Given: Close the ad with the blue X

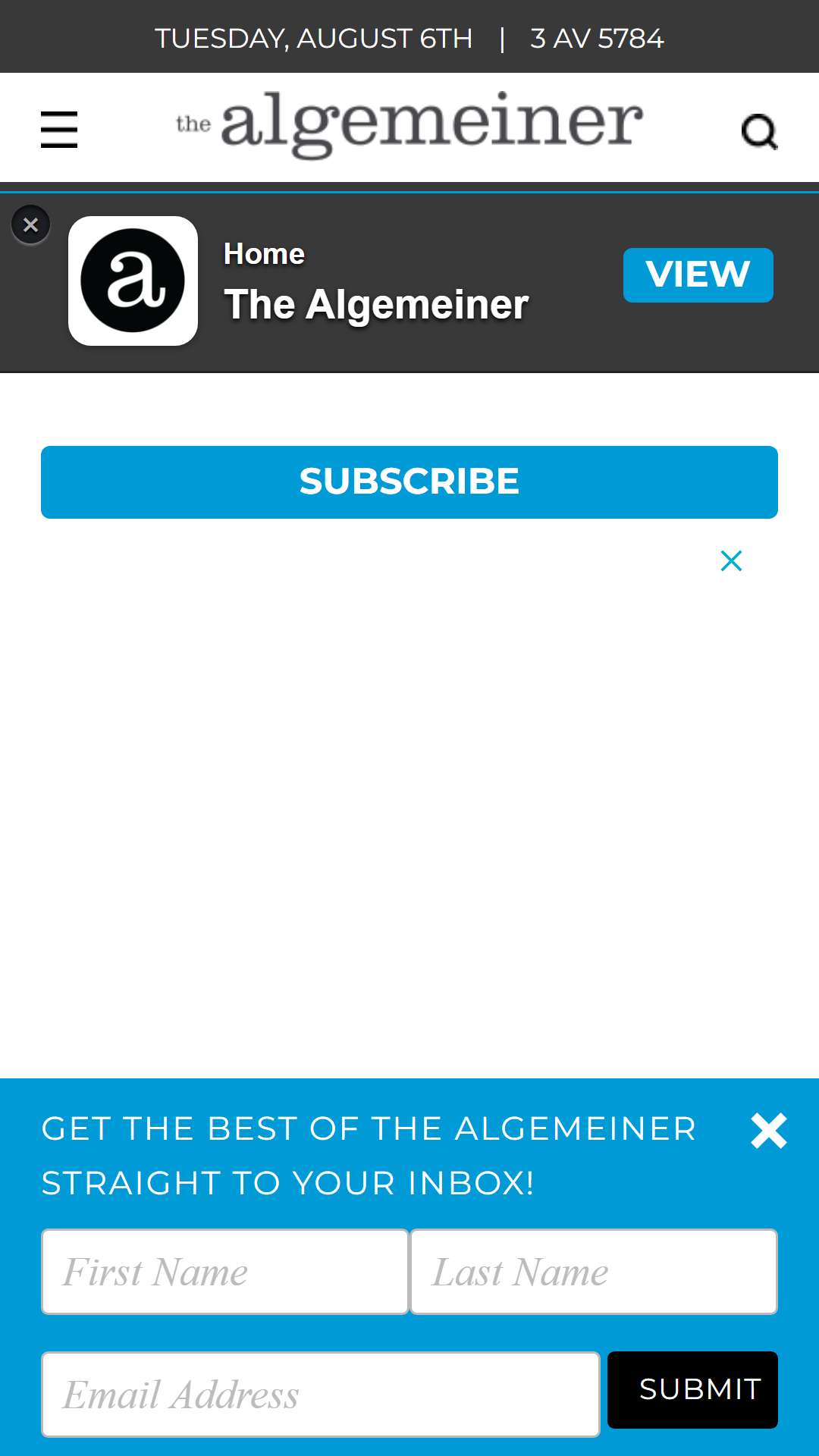Looking at the screenshot, I should coord(731,561).
